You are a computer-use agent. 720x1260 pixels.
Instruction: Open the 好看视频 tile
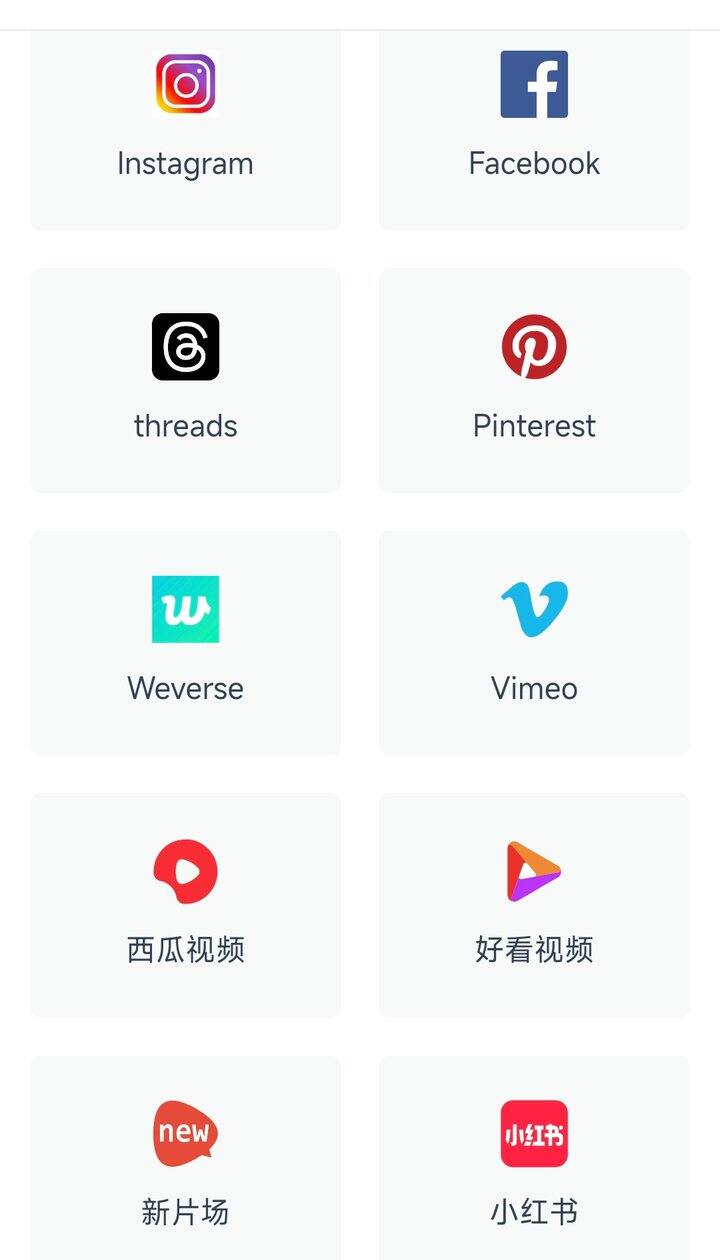click(x=534, y=905)
